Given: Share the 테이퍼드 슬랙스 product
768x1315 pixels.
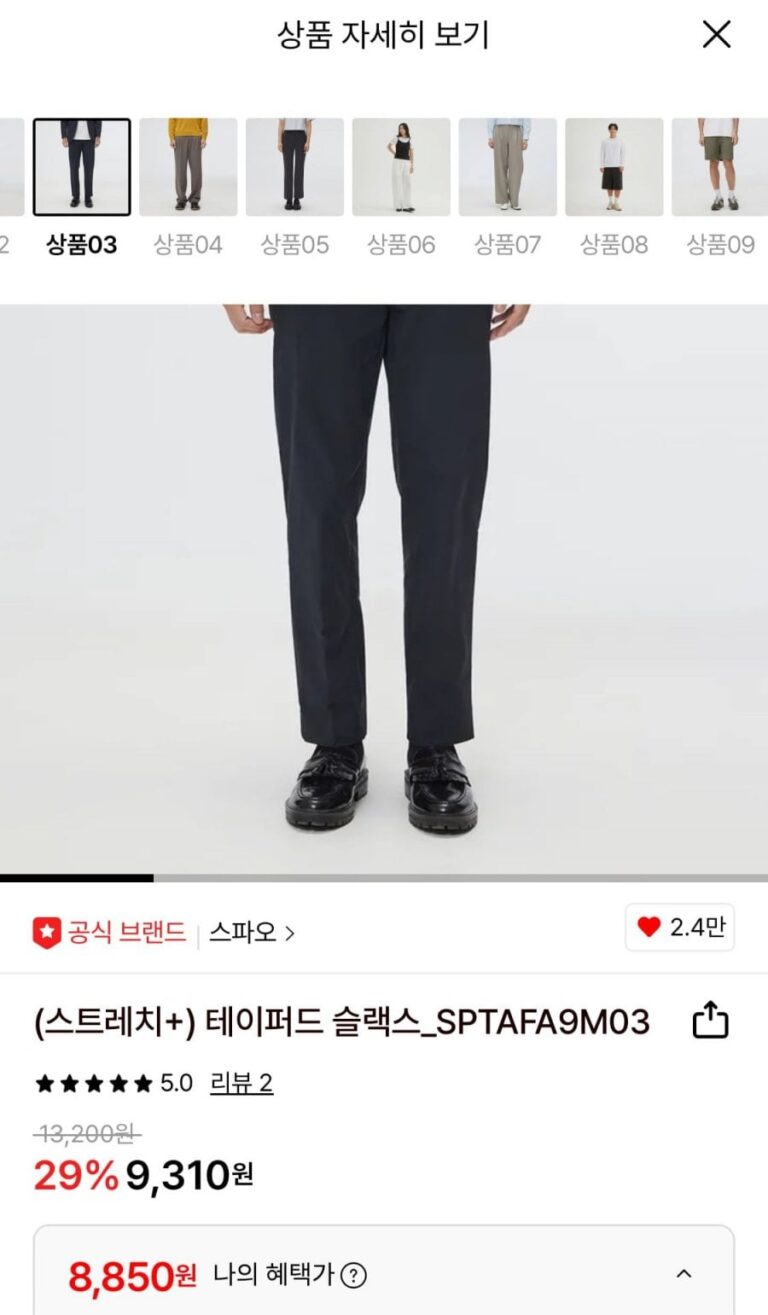Looking at the screenshot, I should 710,1022.
